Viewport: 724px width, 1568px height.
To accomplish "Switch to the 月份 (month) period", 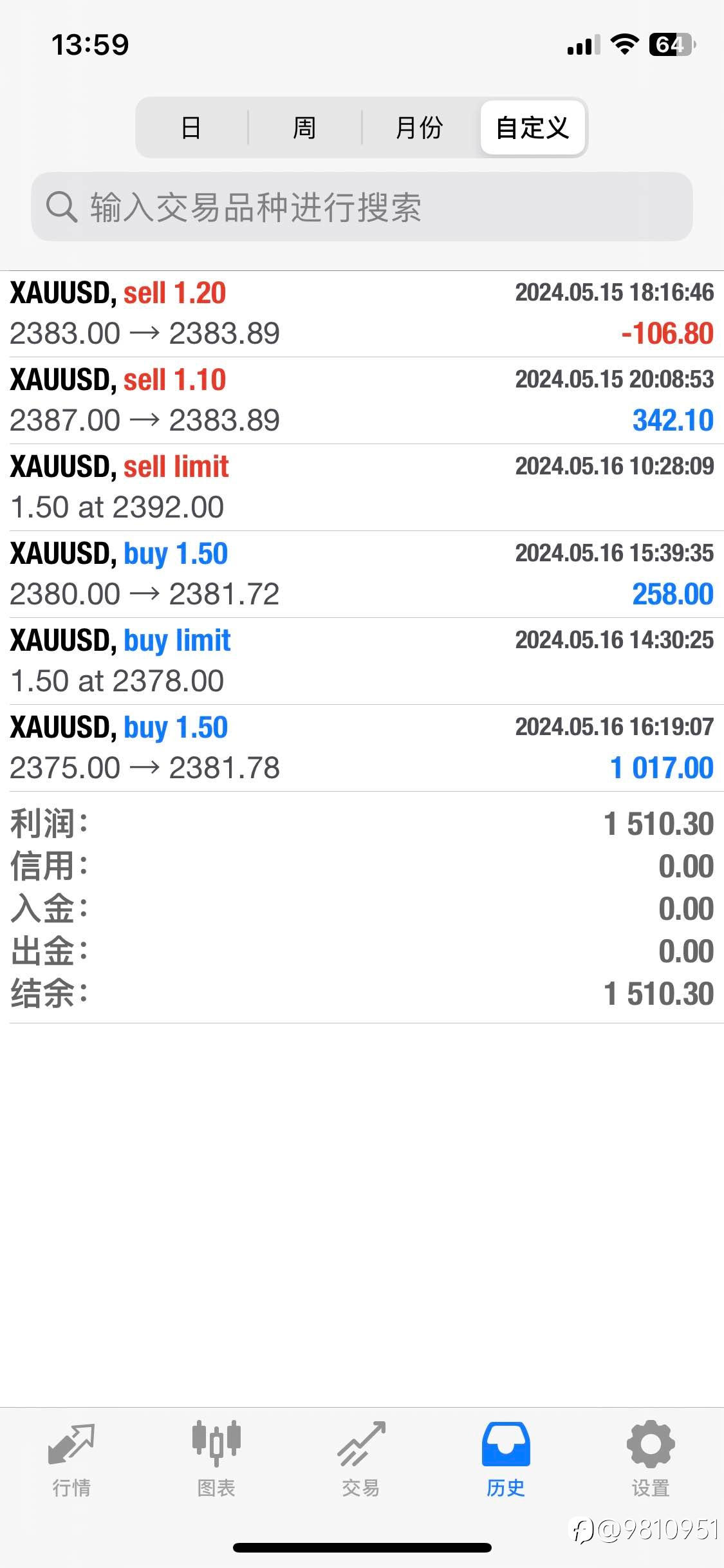I will point(420,127).
